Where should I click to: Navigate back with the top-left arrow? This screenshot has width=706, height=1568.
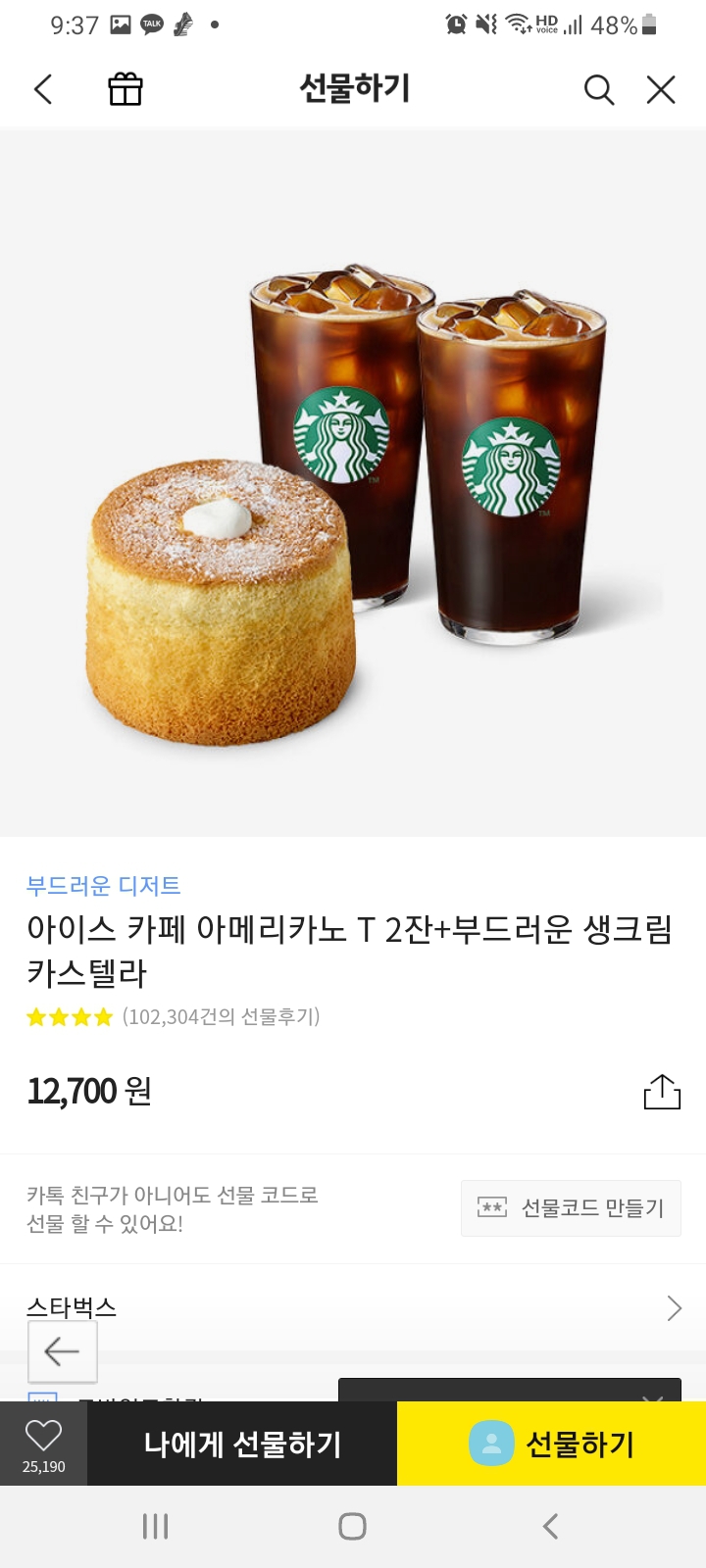pos(41,88)
